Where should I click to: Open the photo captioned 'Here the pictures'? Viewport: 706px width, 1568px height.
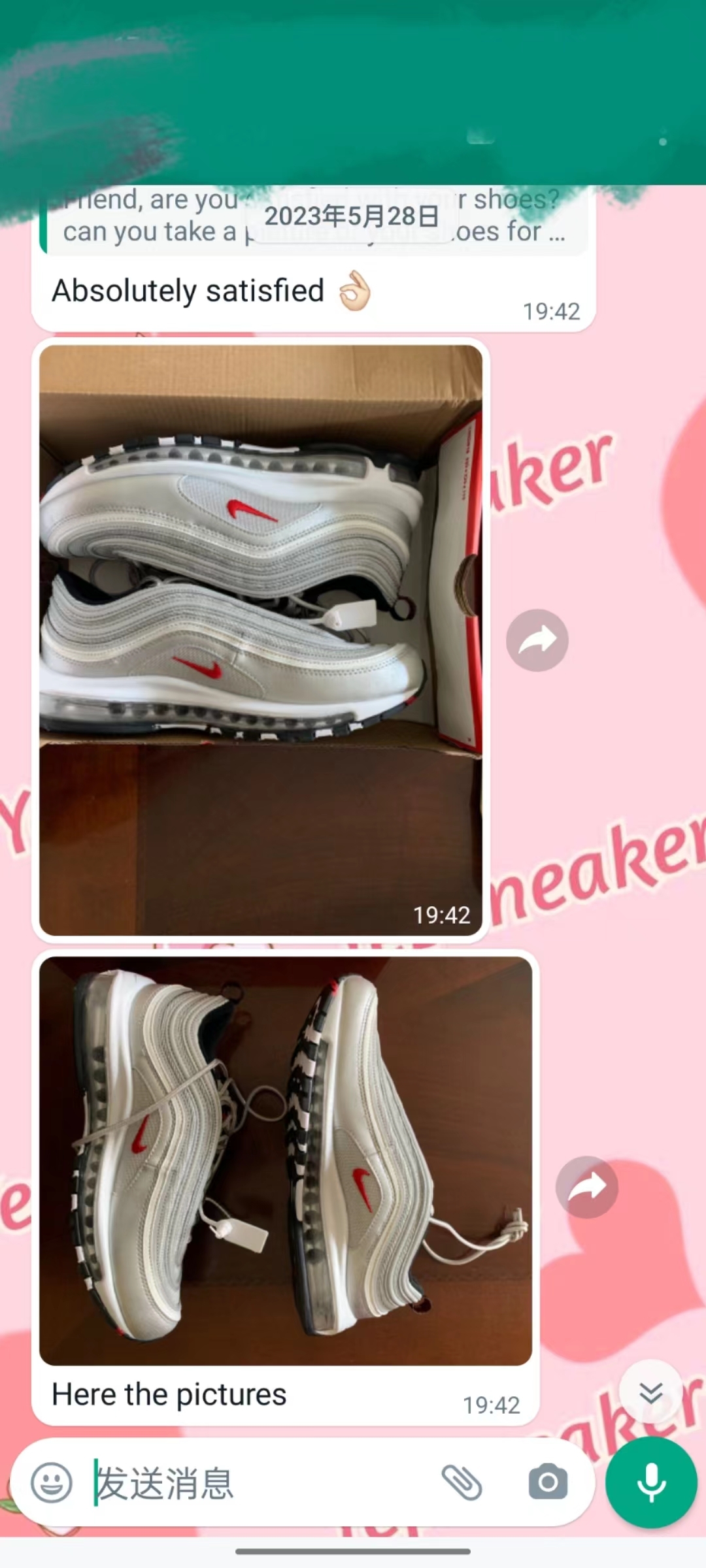pos(286,1161)
